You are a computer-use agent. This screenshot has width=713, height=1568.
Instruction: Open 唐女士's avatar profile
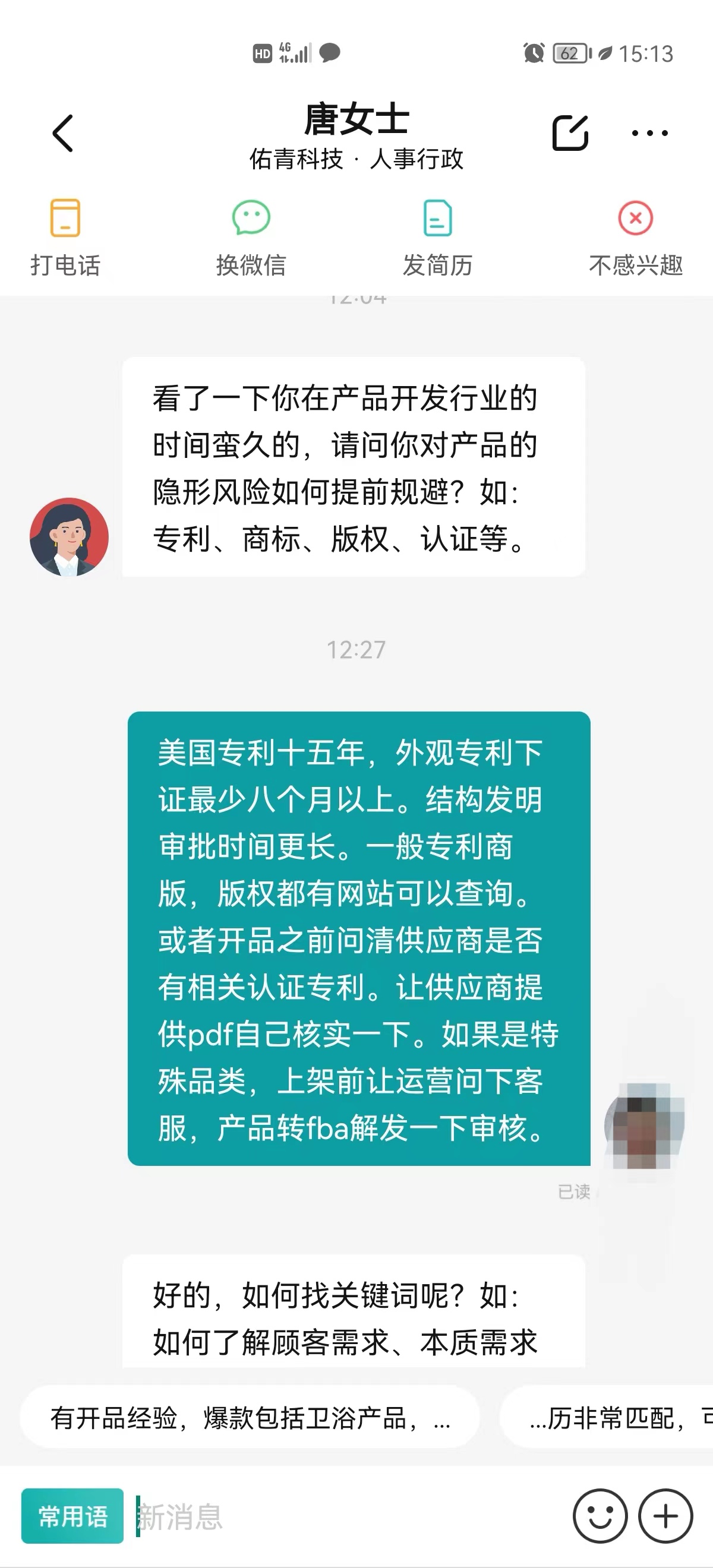70,537
